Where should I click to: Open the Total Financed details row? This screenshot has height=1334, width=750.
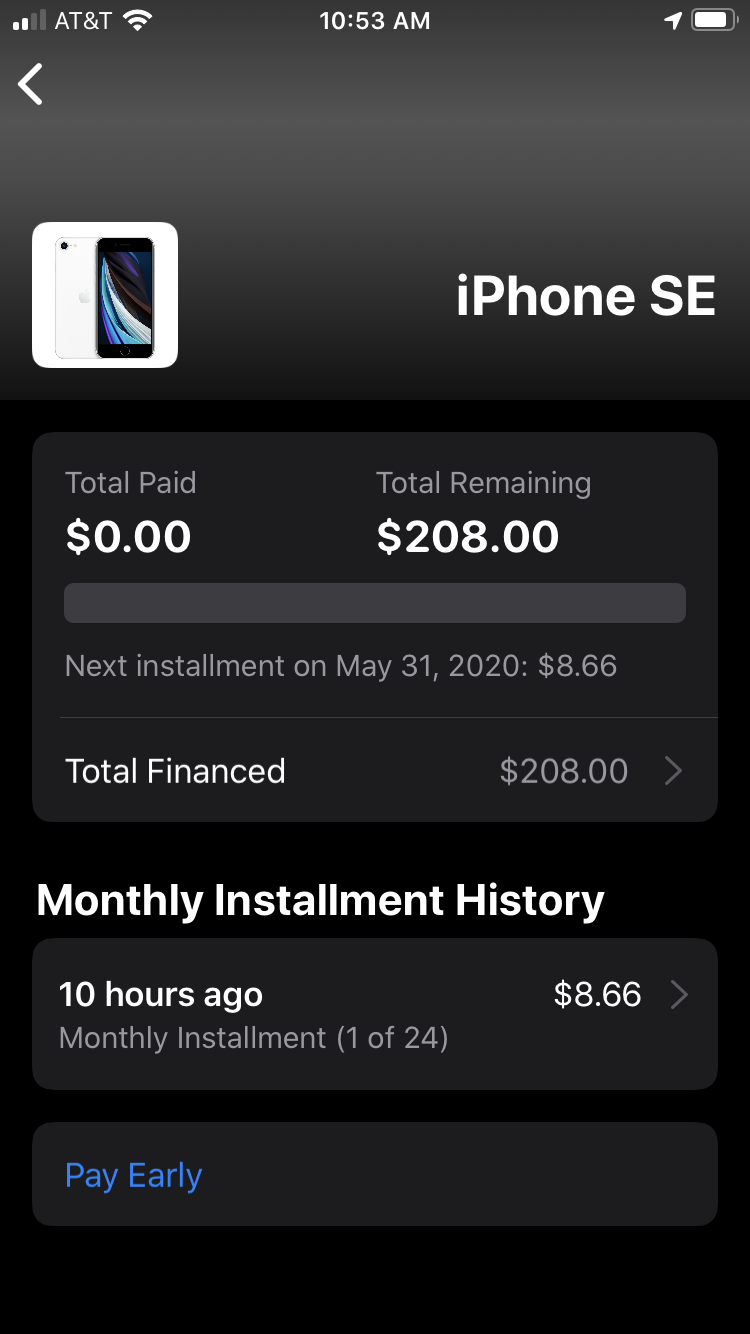pyautogui.click(x=375, y=770)
